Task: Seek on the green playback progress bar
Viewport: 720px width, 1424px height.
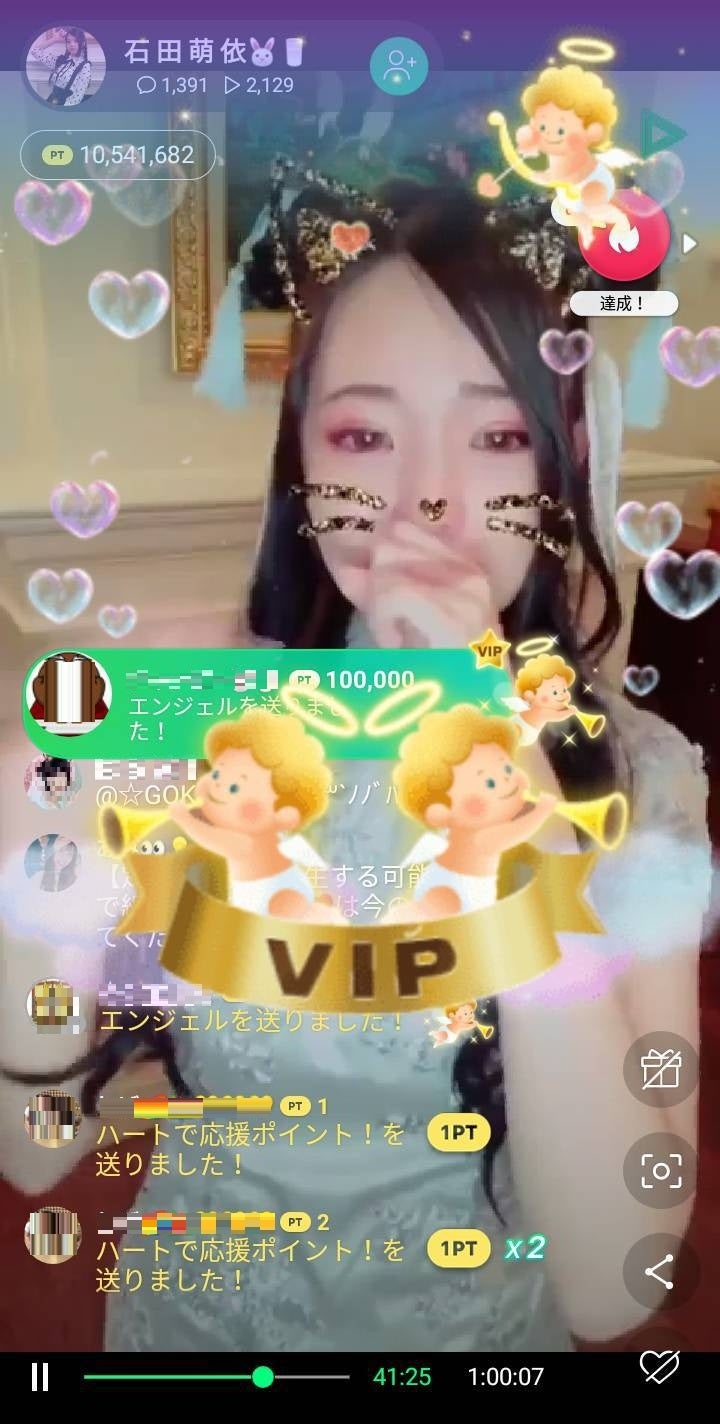Action: [215, 1377]
